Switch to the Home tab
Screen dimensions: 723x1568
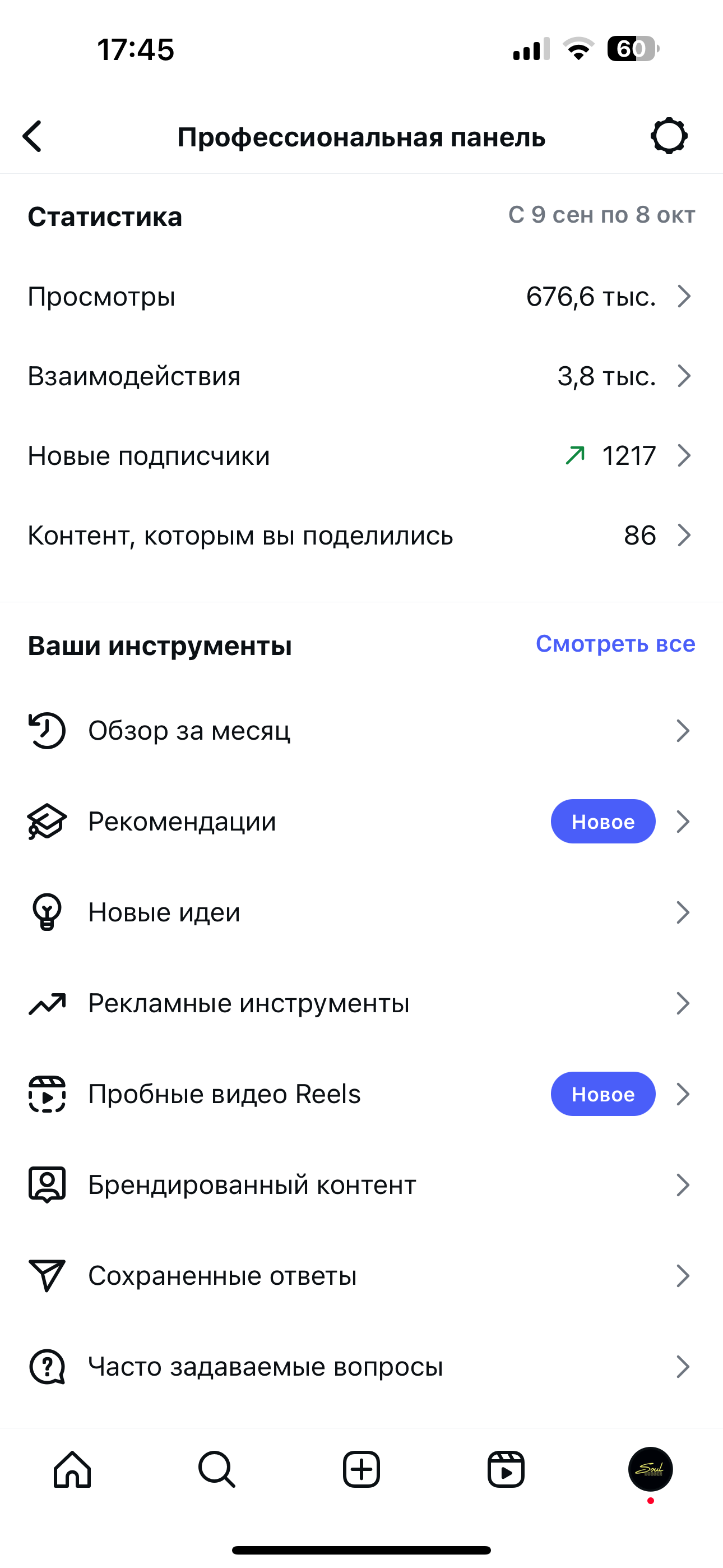point(72,1469)
